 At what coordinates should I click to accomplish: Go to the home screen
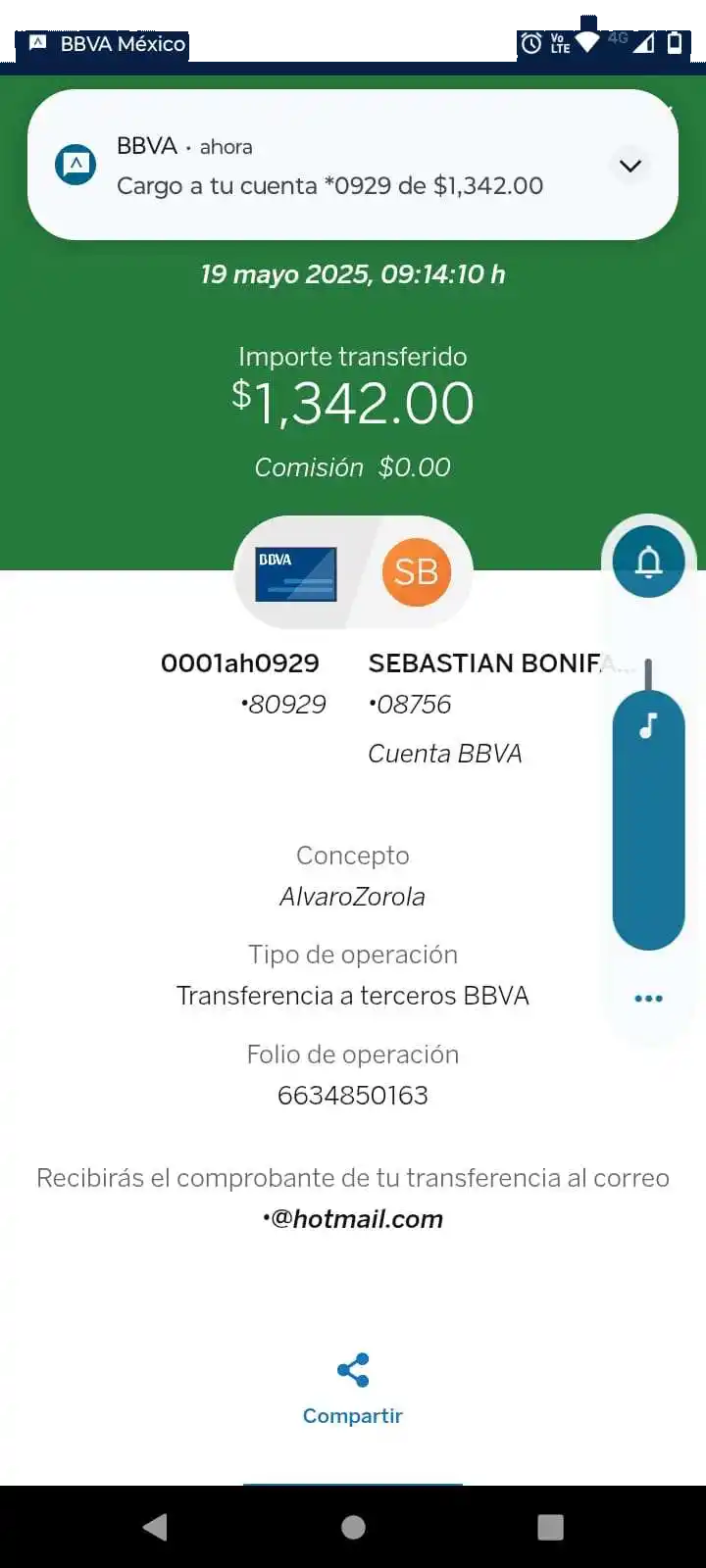coord(353,1527)
